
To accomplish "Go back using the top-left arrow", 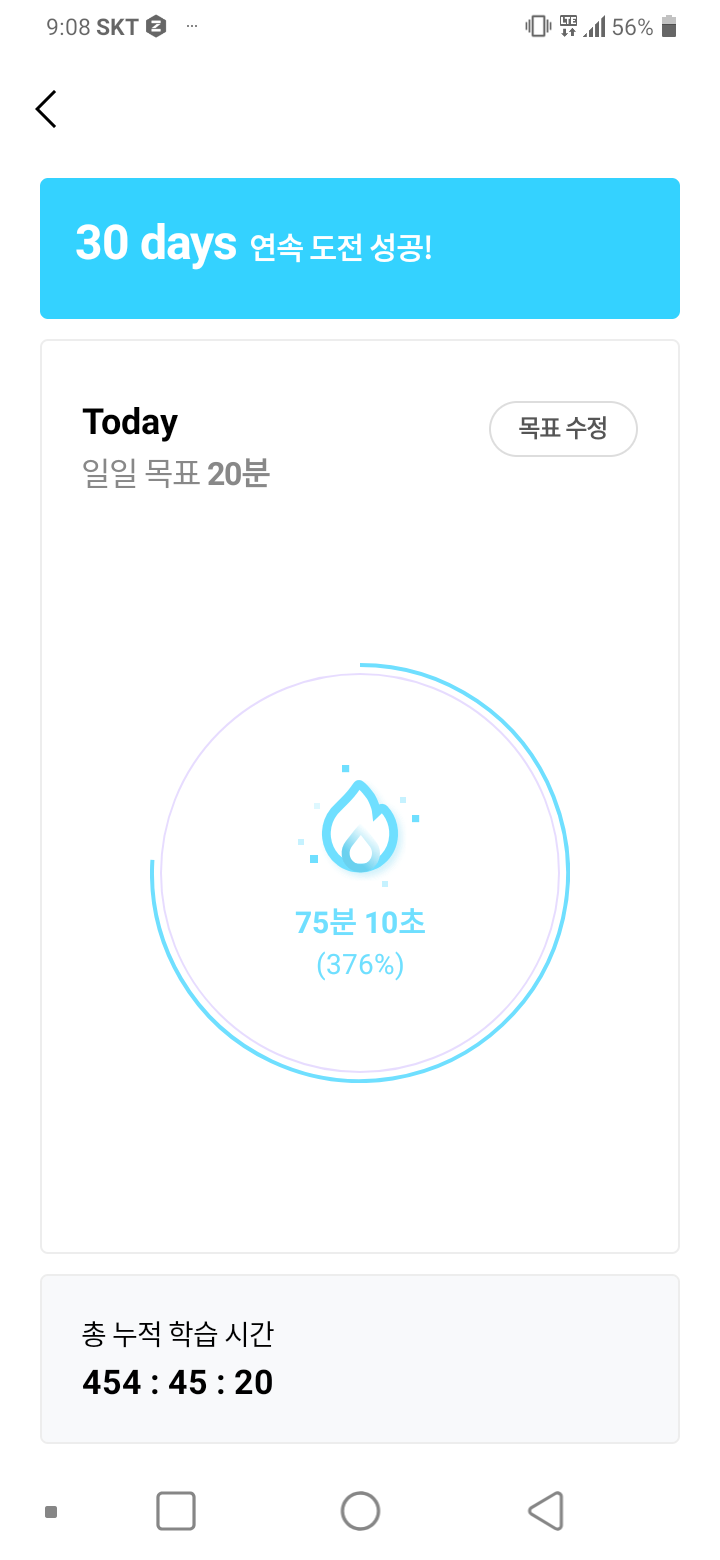I will point(46,108).
